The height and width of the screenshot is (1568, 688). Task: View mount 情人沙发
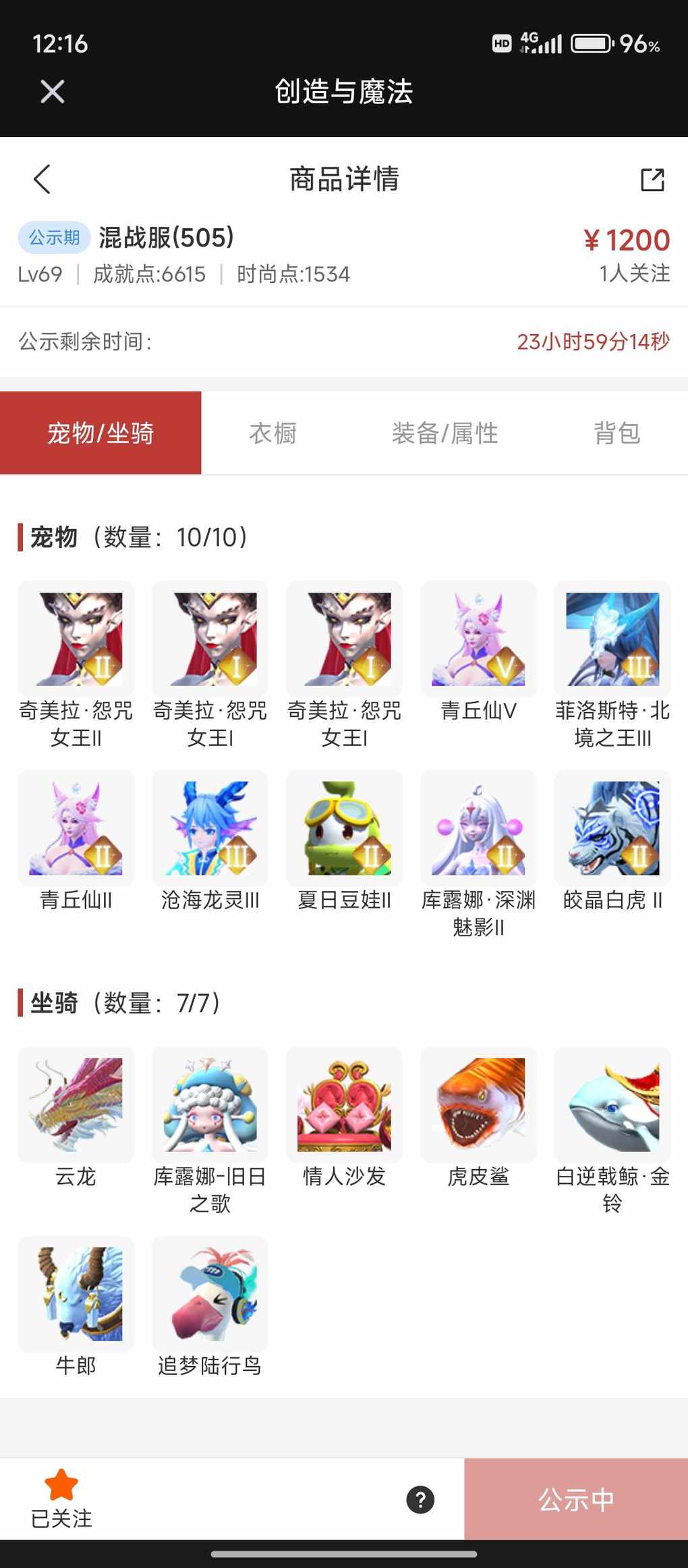344,1105
